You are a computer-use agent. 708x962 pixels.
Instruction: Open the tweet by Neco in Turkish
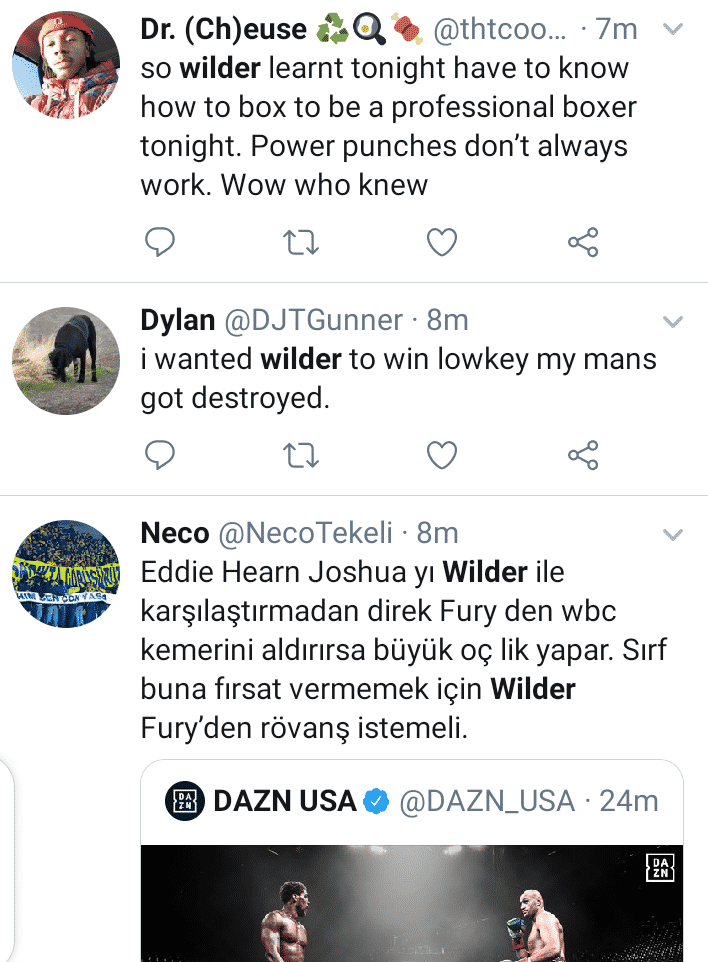click(400, 650)
